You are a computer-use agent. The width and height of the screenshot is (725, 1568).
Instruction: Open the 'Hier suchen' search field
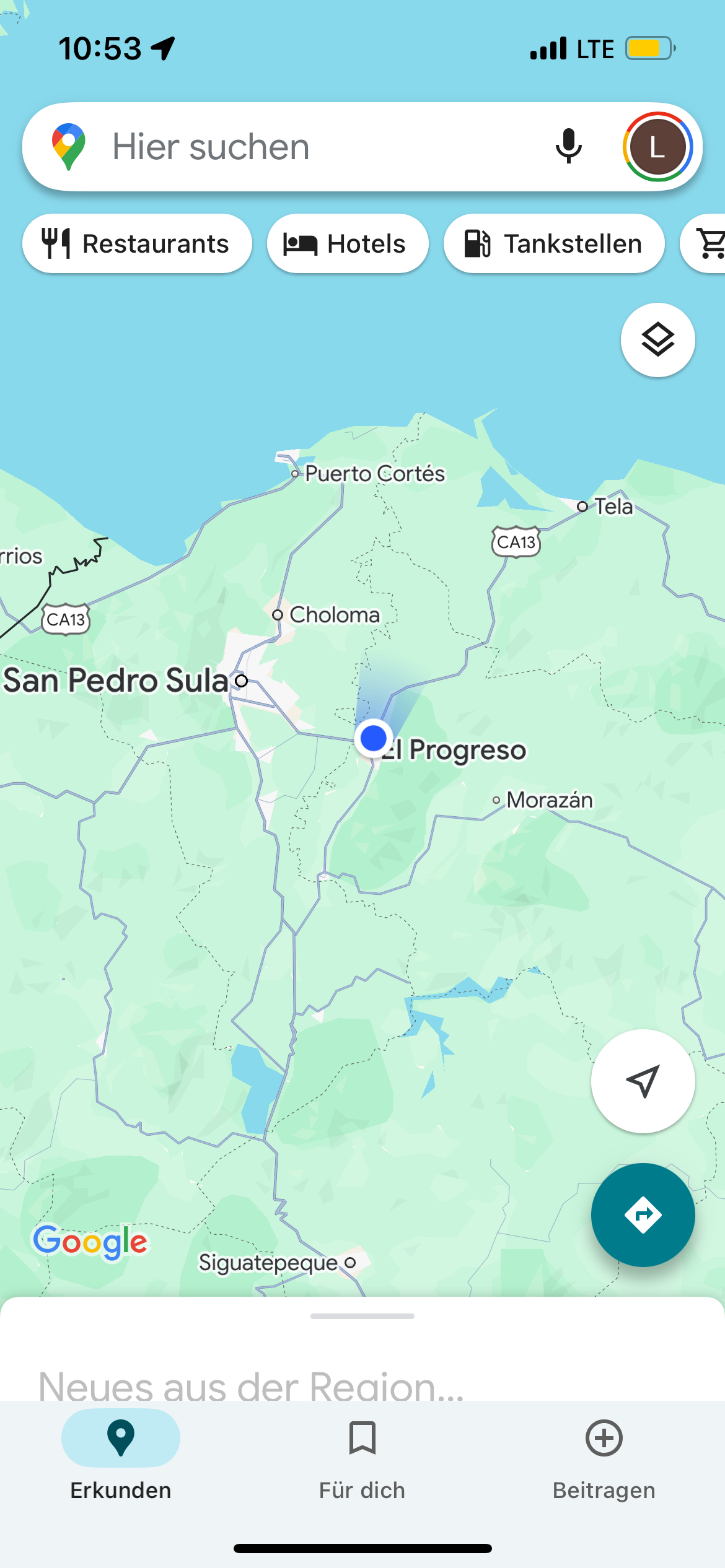(310, 147)
